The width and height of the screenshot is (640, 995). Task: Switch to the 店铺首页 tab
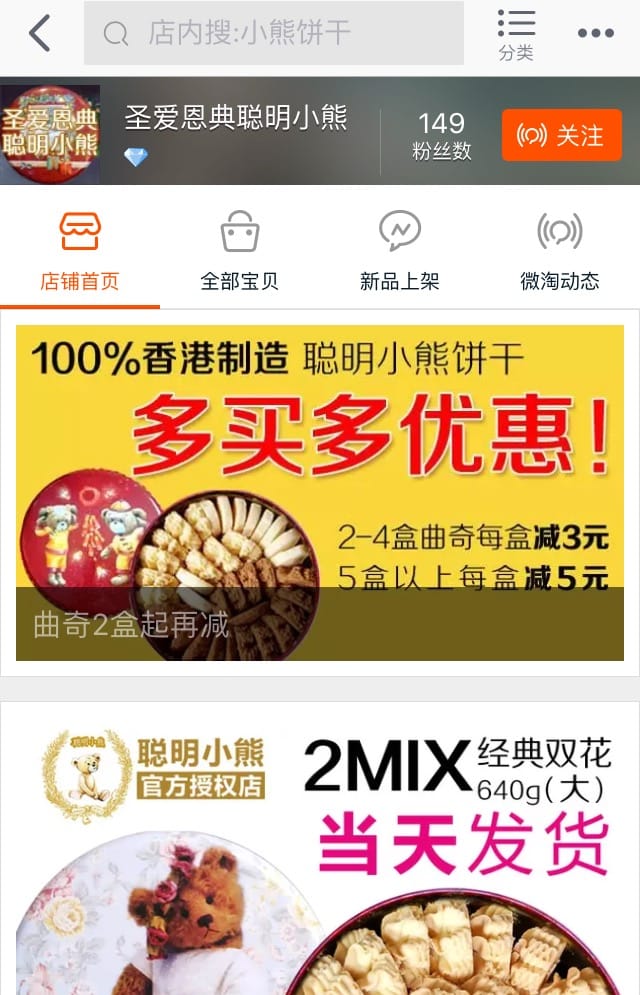tap(80, 250)
